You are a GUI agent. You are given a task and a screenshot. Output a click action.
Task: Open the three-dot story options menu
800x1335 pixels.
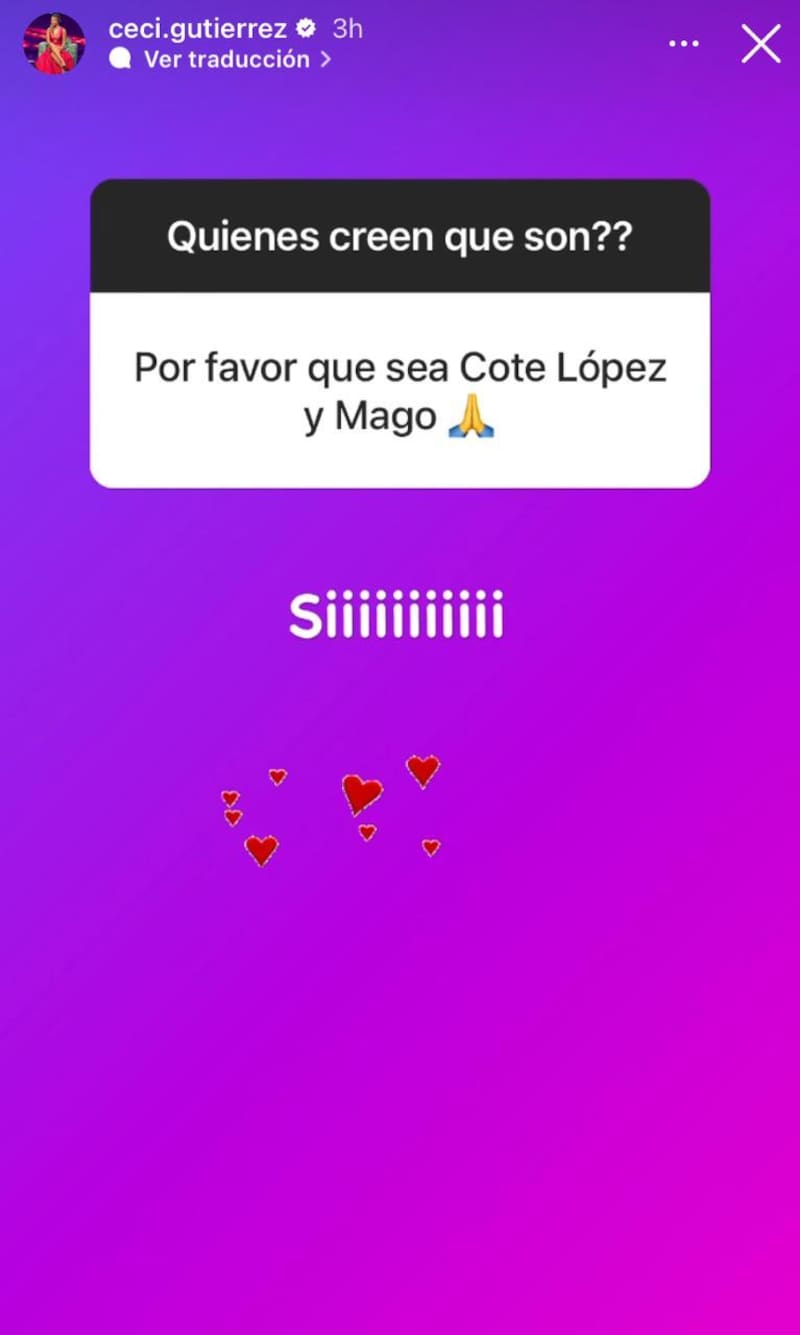tap(684, 44)
